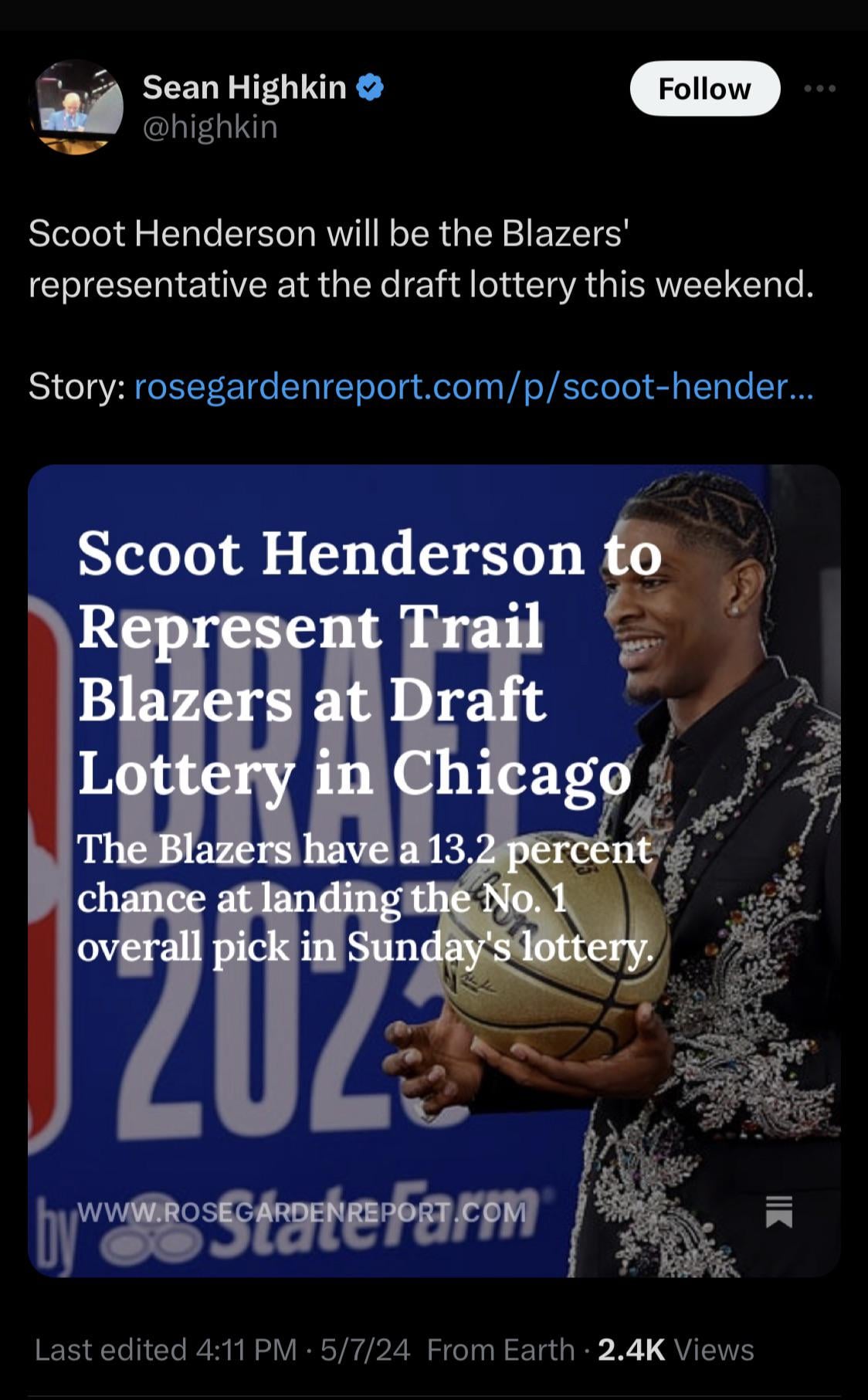
Task: Open the rosegardenreport.com story link
Action: coord(473,386)
